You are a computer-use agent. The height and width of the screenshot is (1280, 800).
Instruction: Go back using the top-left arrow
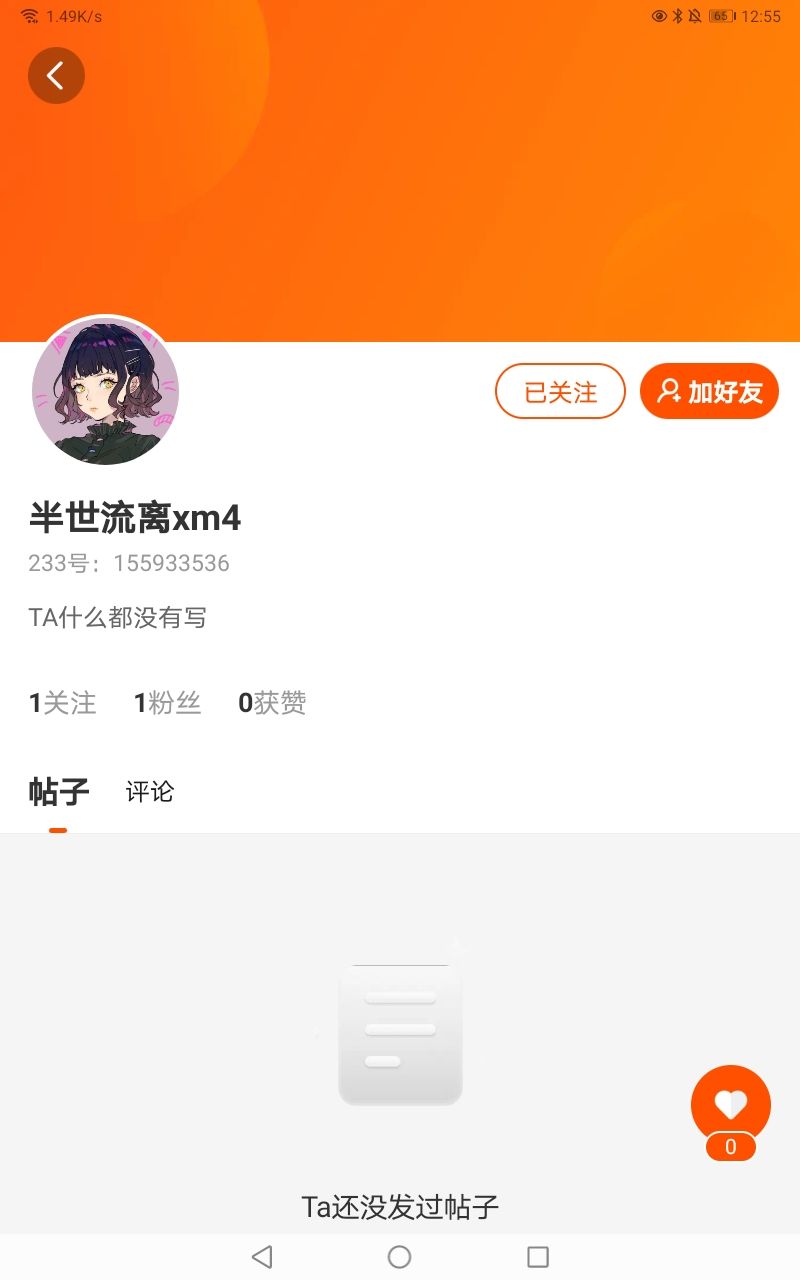(x=56, y=75)
